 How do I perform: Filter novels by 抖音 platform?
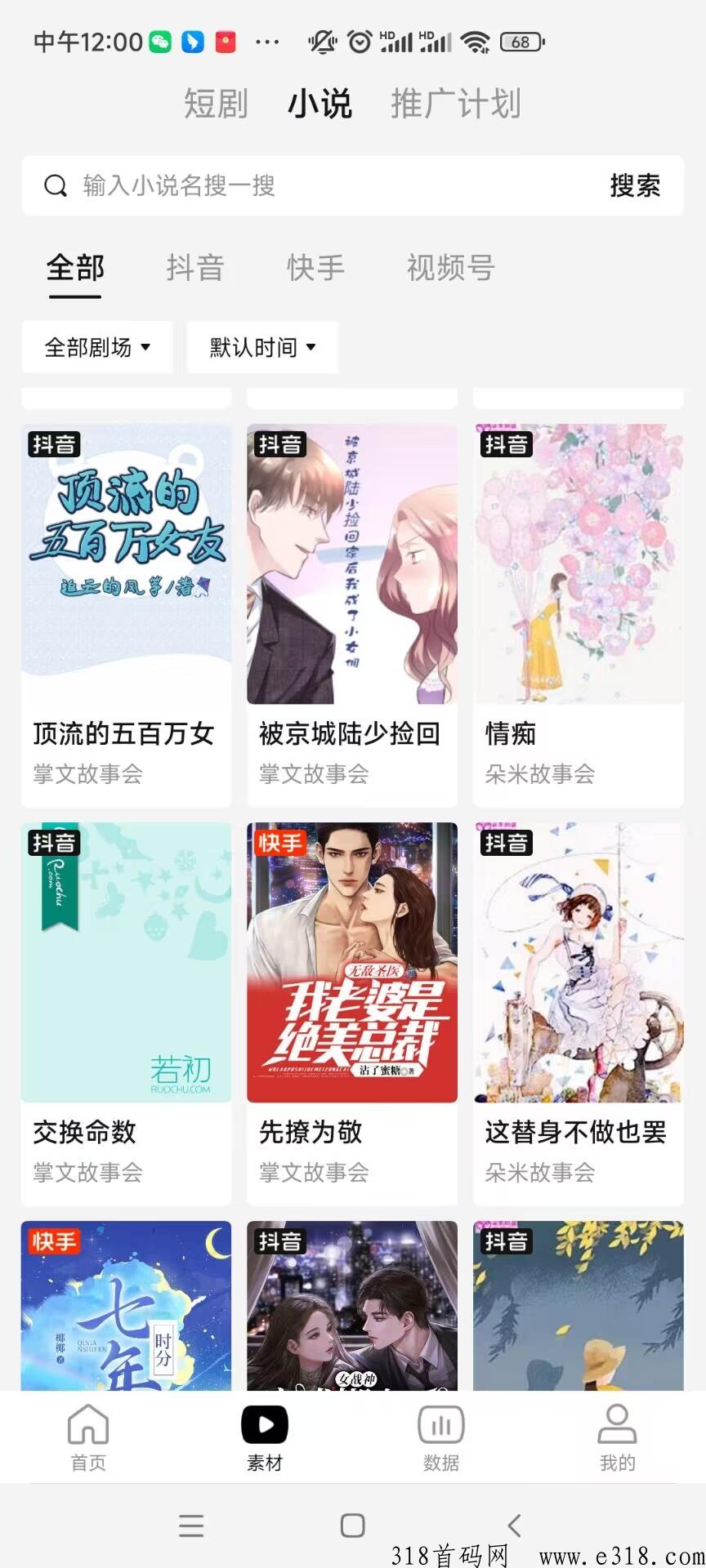(x=195, y=268)
